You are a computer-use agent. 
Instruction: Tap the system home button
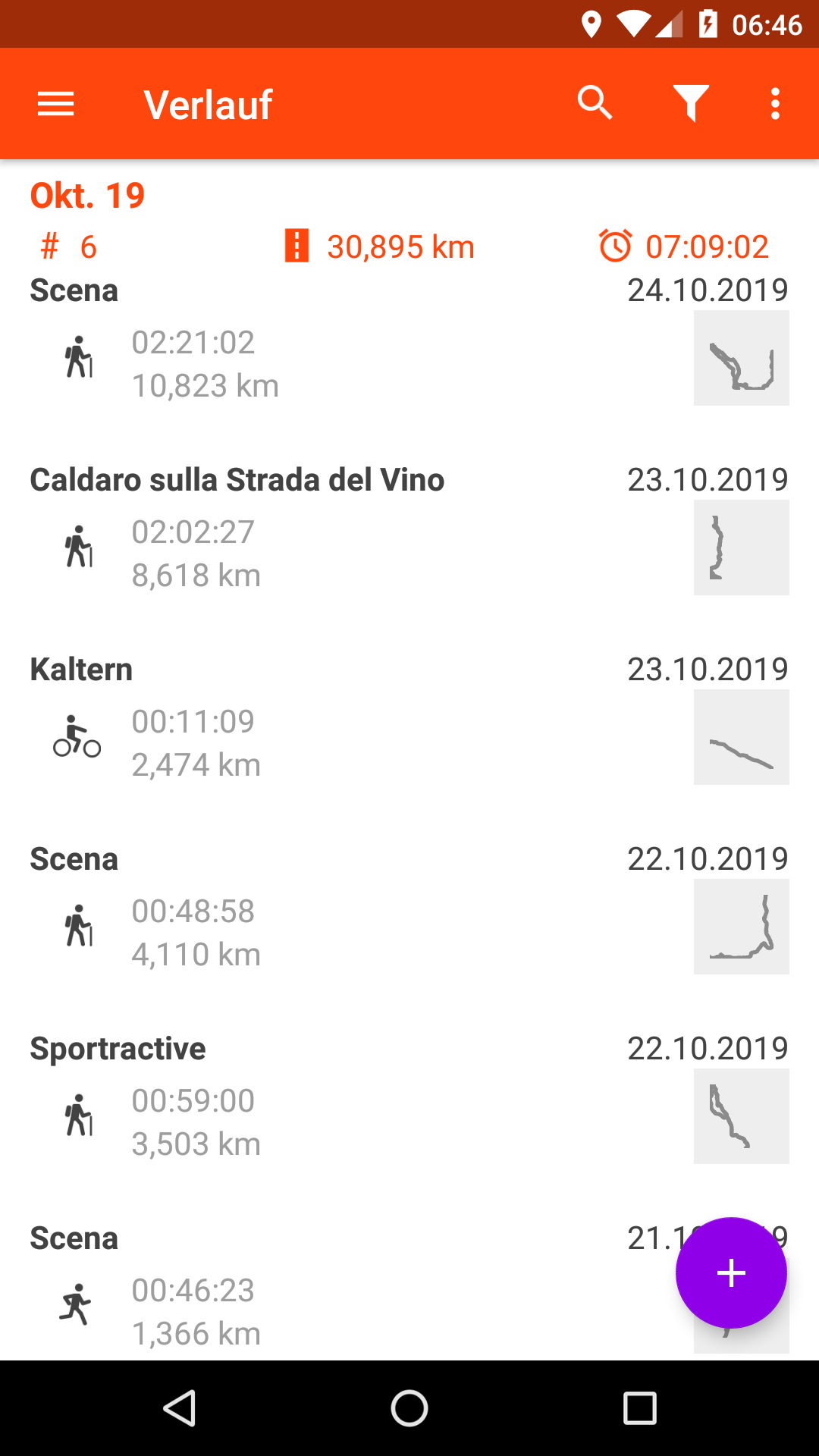click(x=409, y=1408)
